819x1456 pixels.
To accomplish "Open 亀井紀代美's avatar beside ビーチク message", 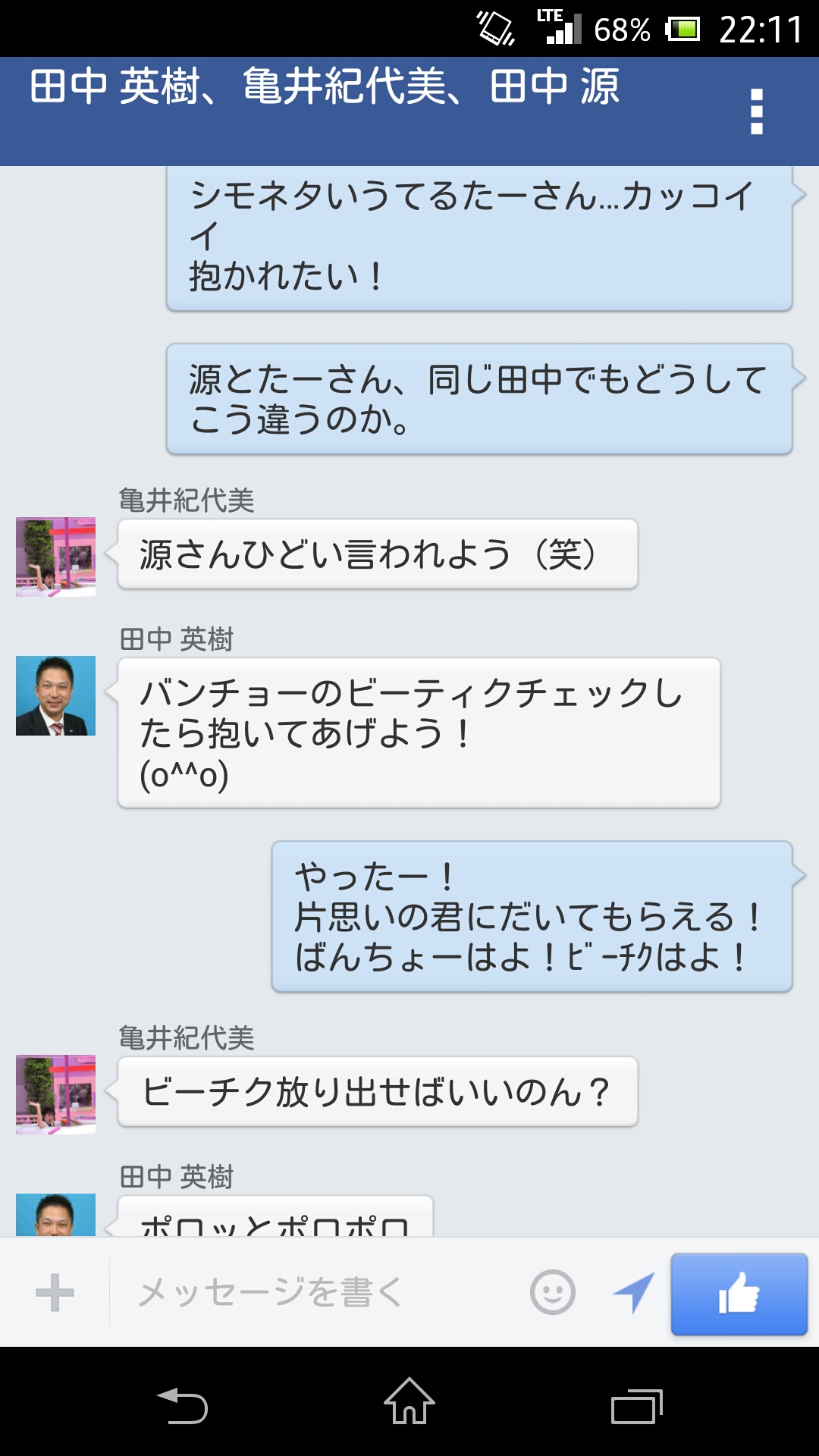I will coord(55,1094).
